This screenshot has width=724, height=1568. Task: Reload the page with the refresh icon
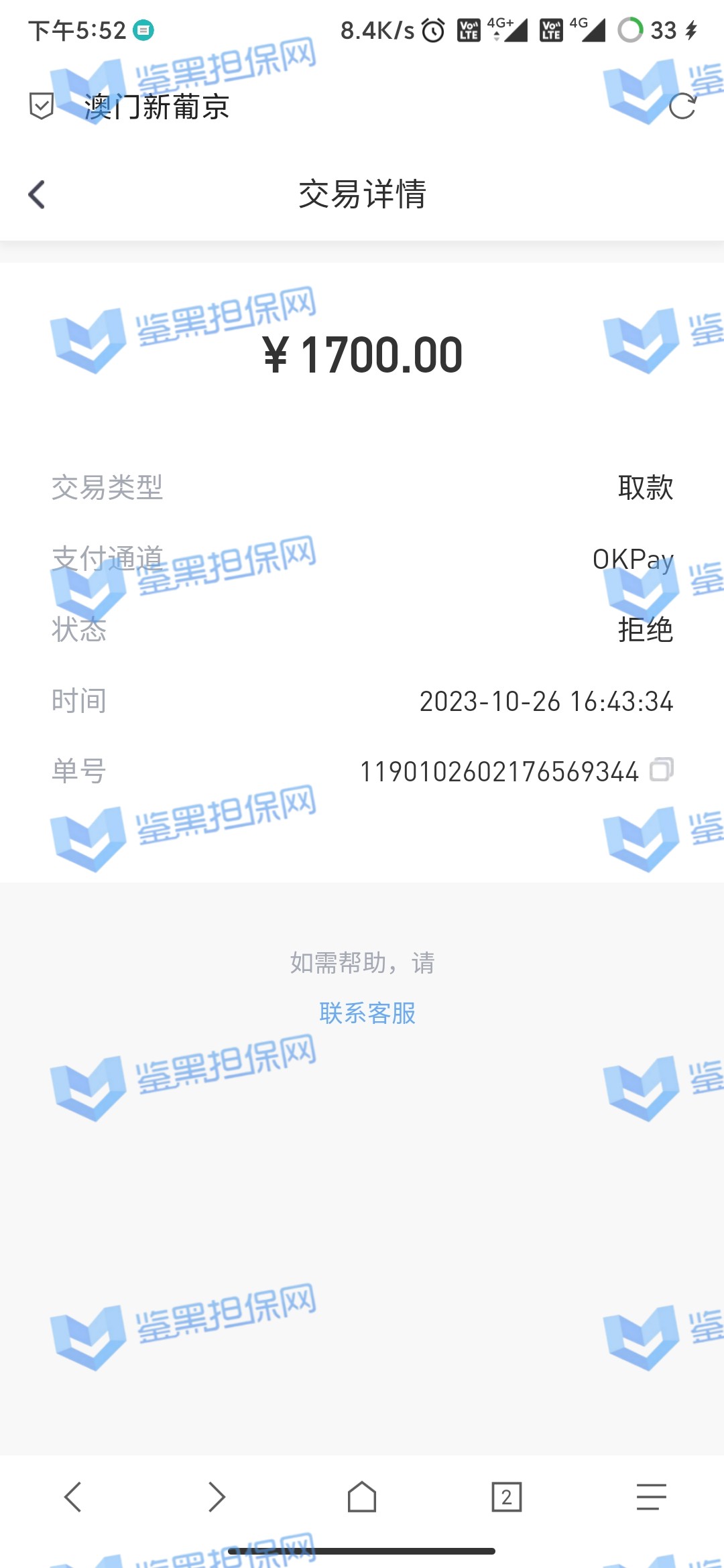(682, 106)
